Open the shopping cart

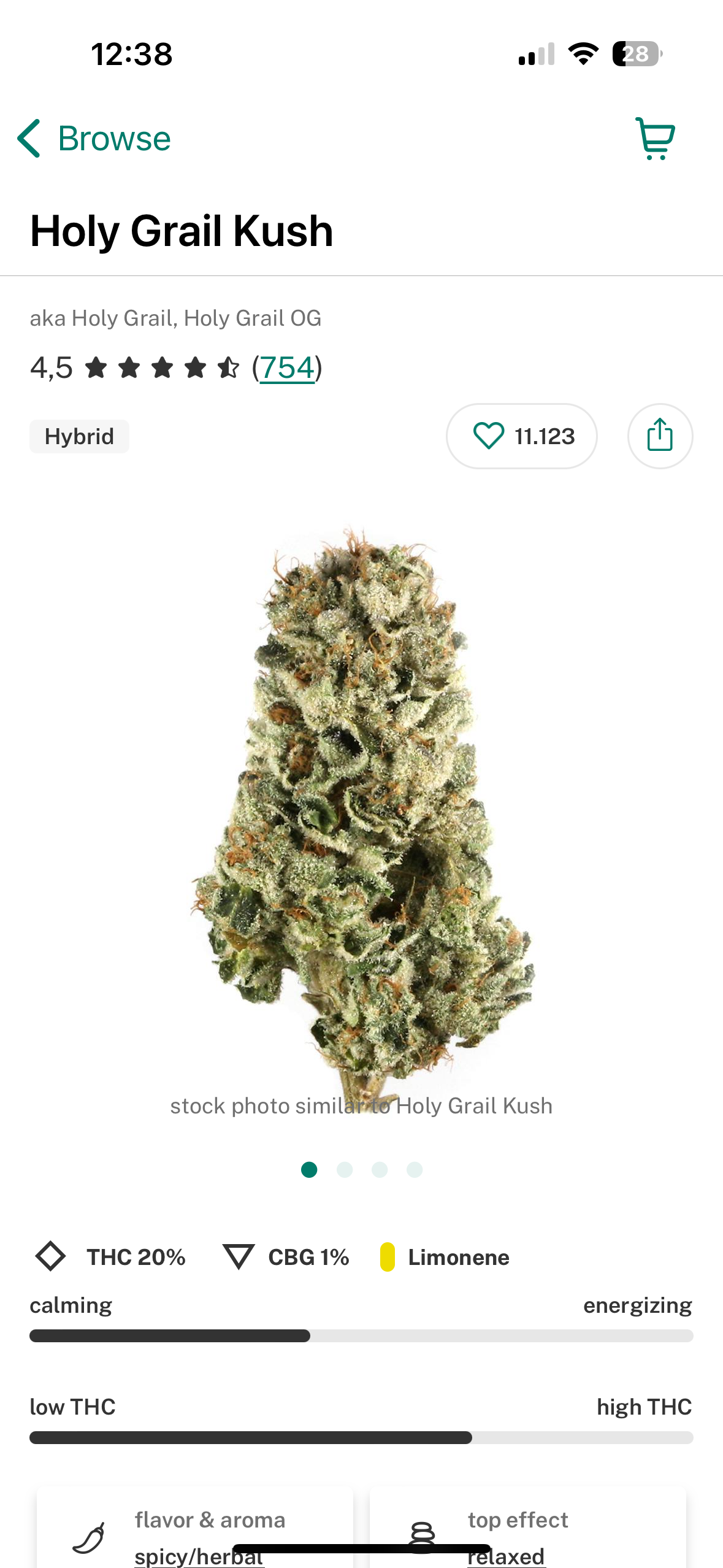tap(655, 139)
